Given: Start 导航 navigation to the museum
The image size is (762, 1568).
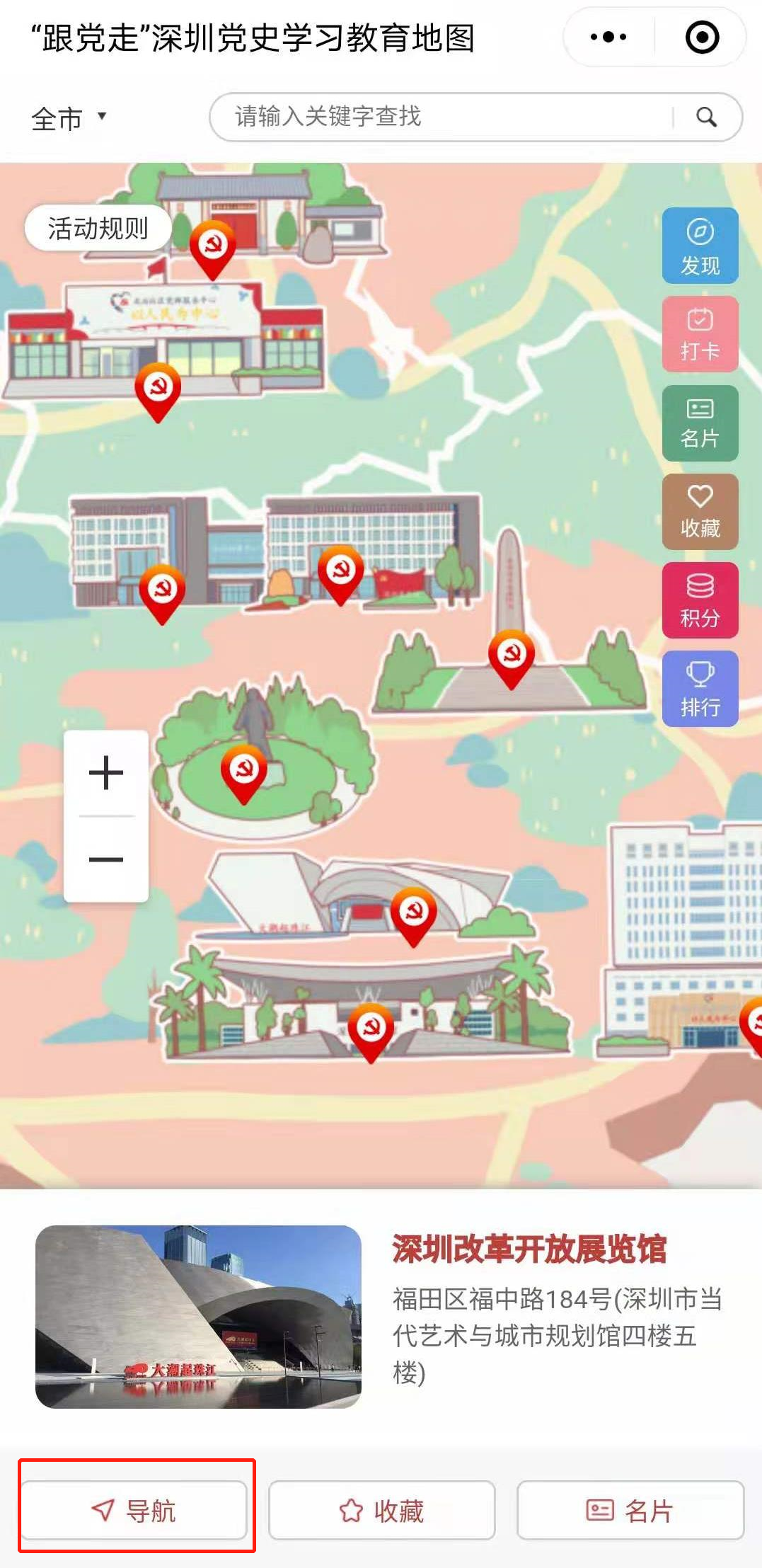Looking at the screenshot, I should pos(134,1510).
